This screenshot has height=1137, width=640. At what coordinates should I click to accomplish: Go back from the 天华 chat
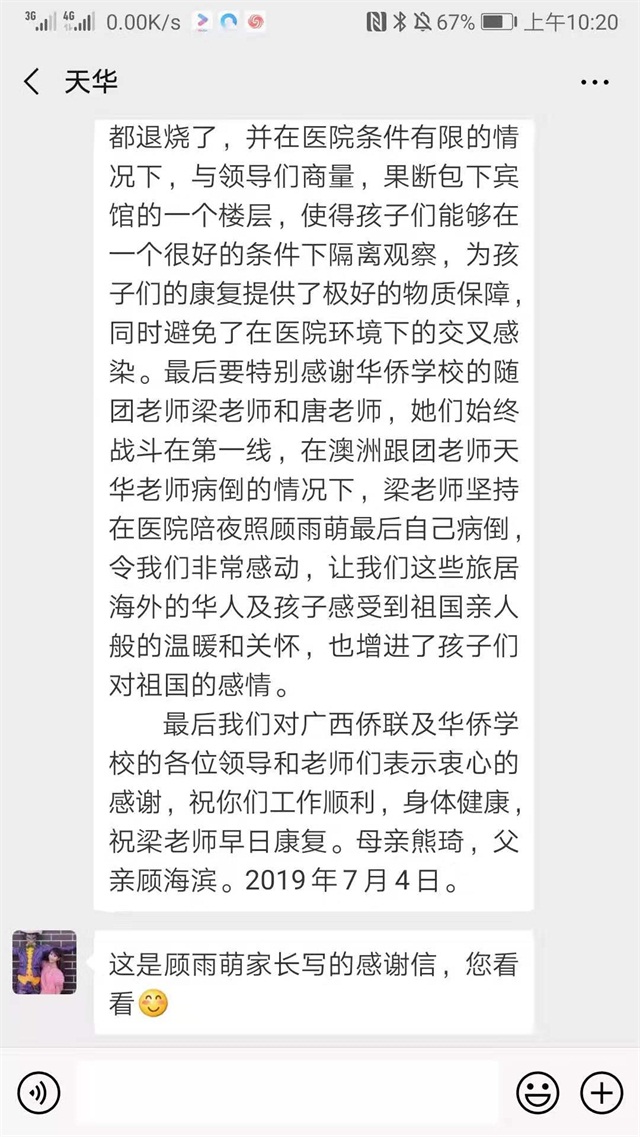(x=31, y=82)
